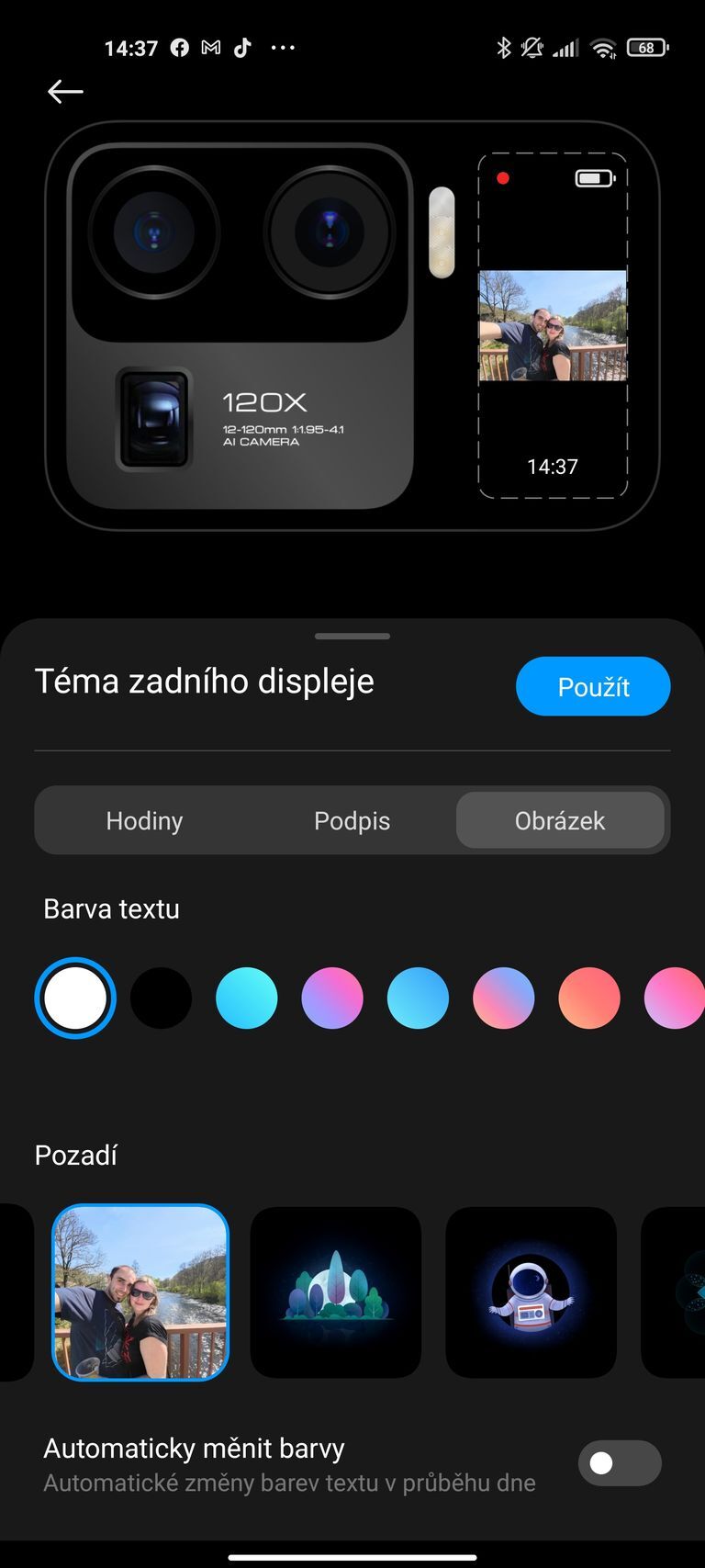The width and height of the screenshot is (705, 1568).
Task: Click the muted alarm icon in status bar
Action: point(533,47)
